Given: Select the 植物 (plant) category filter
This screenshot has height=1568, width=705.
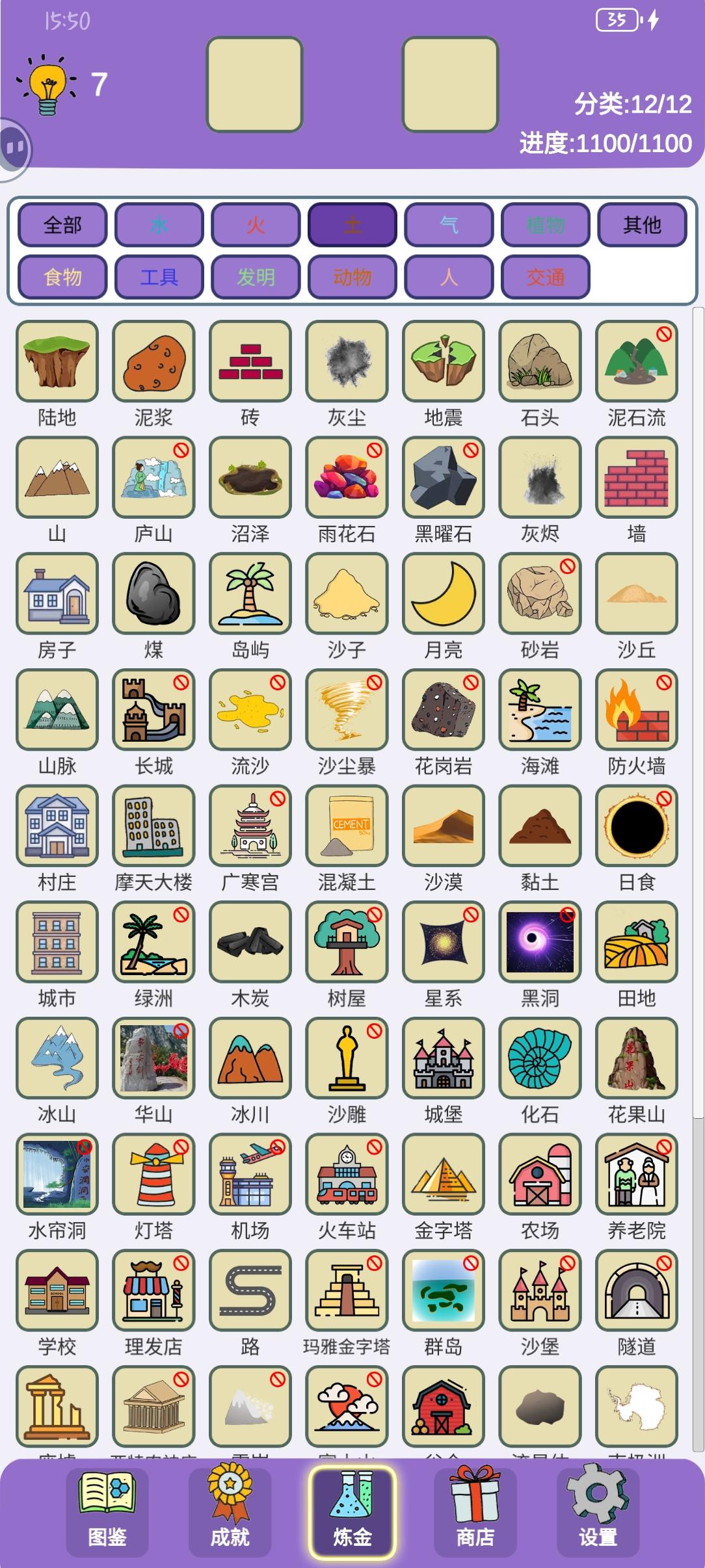Looking at the screenshot, I should (x=545, y=226).
